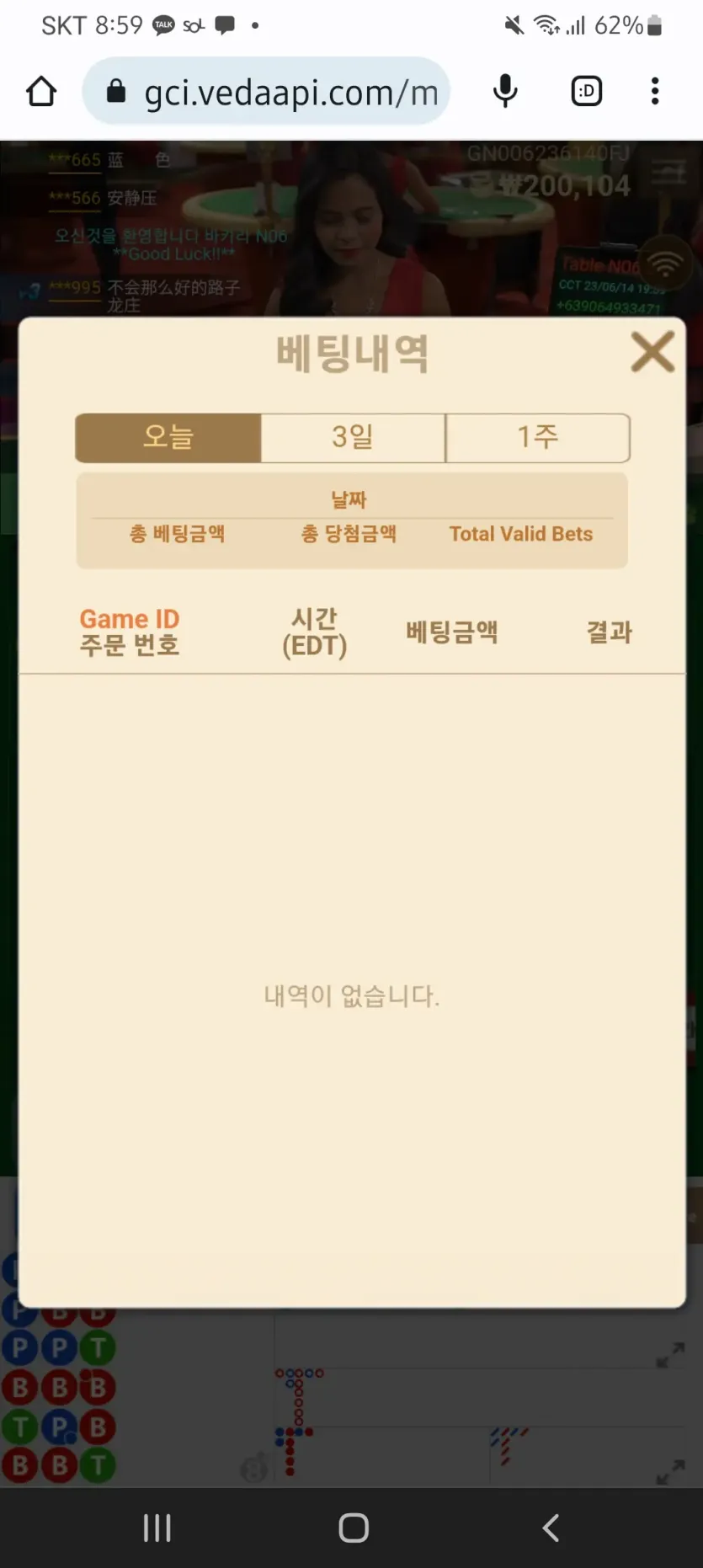Open the browser home page
This screenshot has height=1568, width=703.
(41, 91)
